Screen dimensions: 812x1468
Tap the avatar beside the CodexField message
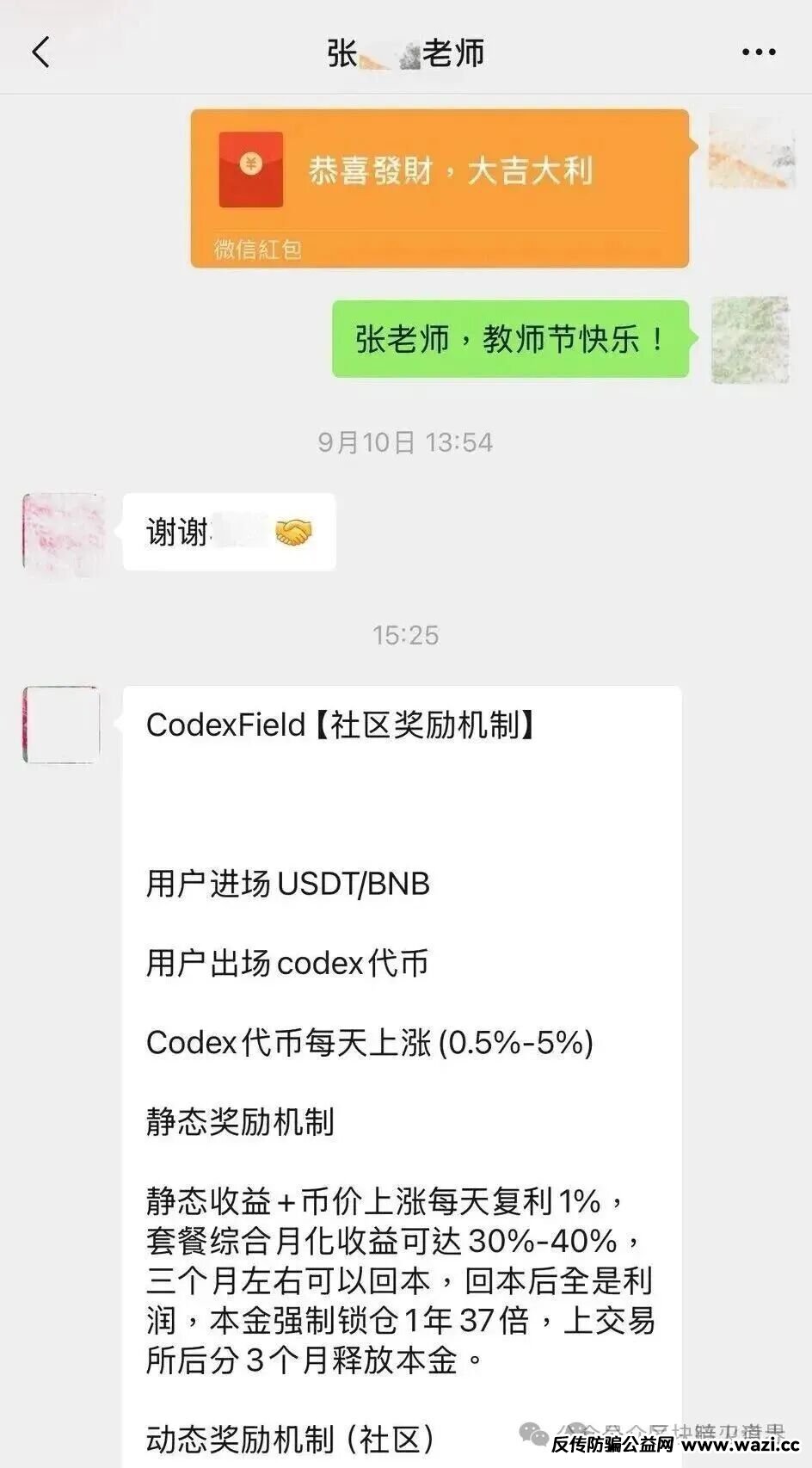coord(61,725)
